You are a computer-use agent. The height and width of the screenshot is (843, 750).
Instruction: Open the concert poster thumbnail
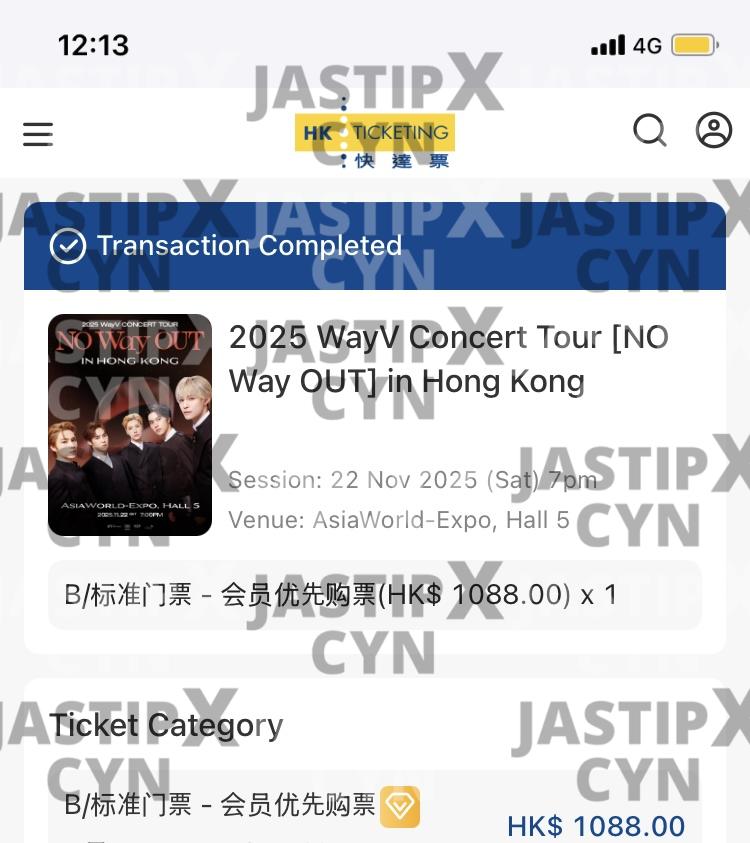(131, 424)
